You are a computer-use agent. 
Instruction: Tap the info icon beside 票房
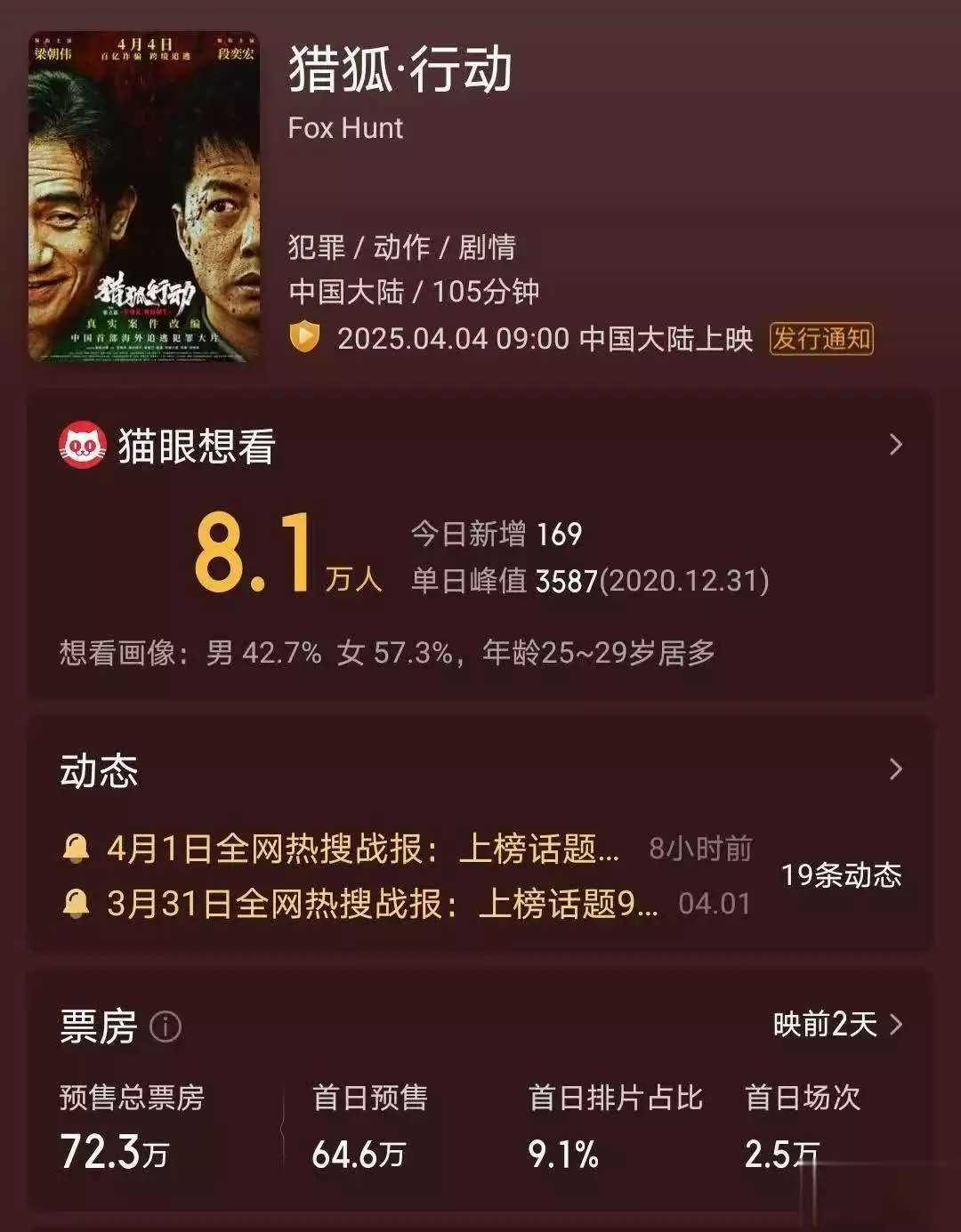pos(166,1027)
